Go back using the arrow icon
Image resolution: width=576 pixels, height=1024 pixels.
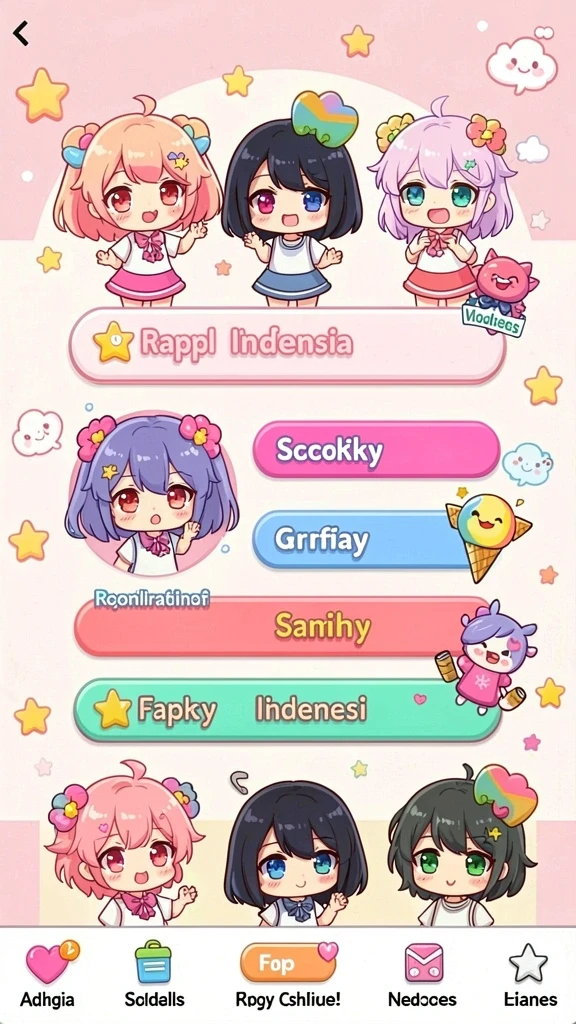pos(21,33)
